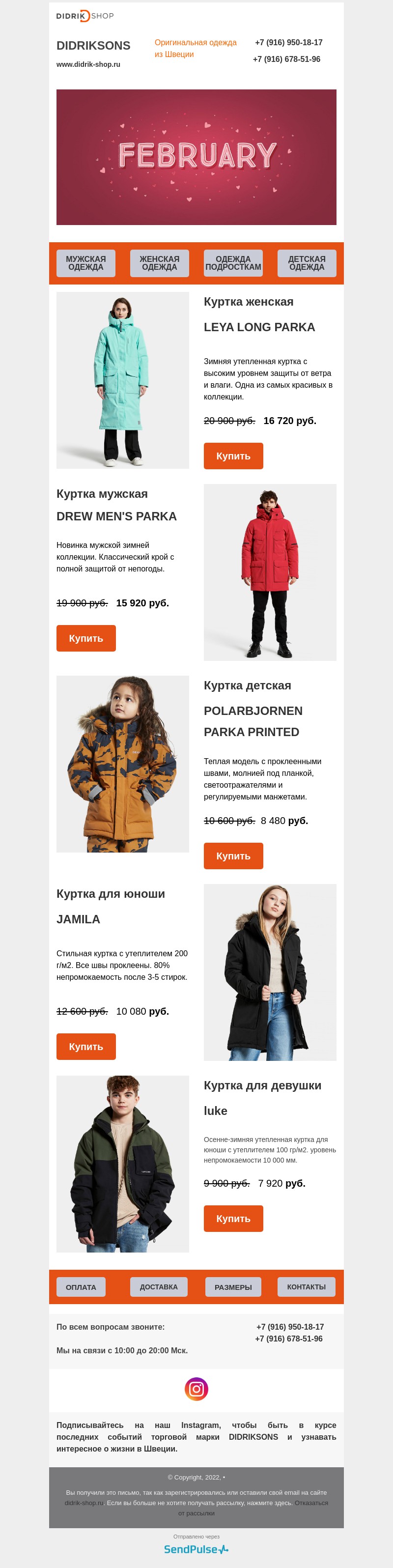
Task: Open the ЖЕНСКАЯ ОДЕЖДА category
Action: pyautogui.click(x=159, y=263)
